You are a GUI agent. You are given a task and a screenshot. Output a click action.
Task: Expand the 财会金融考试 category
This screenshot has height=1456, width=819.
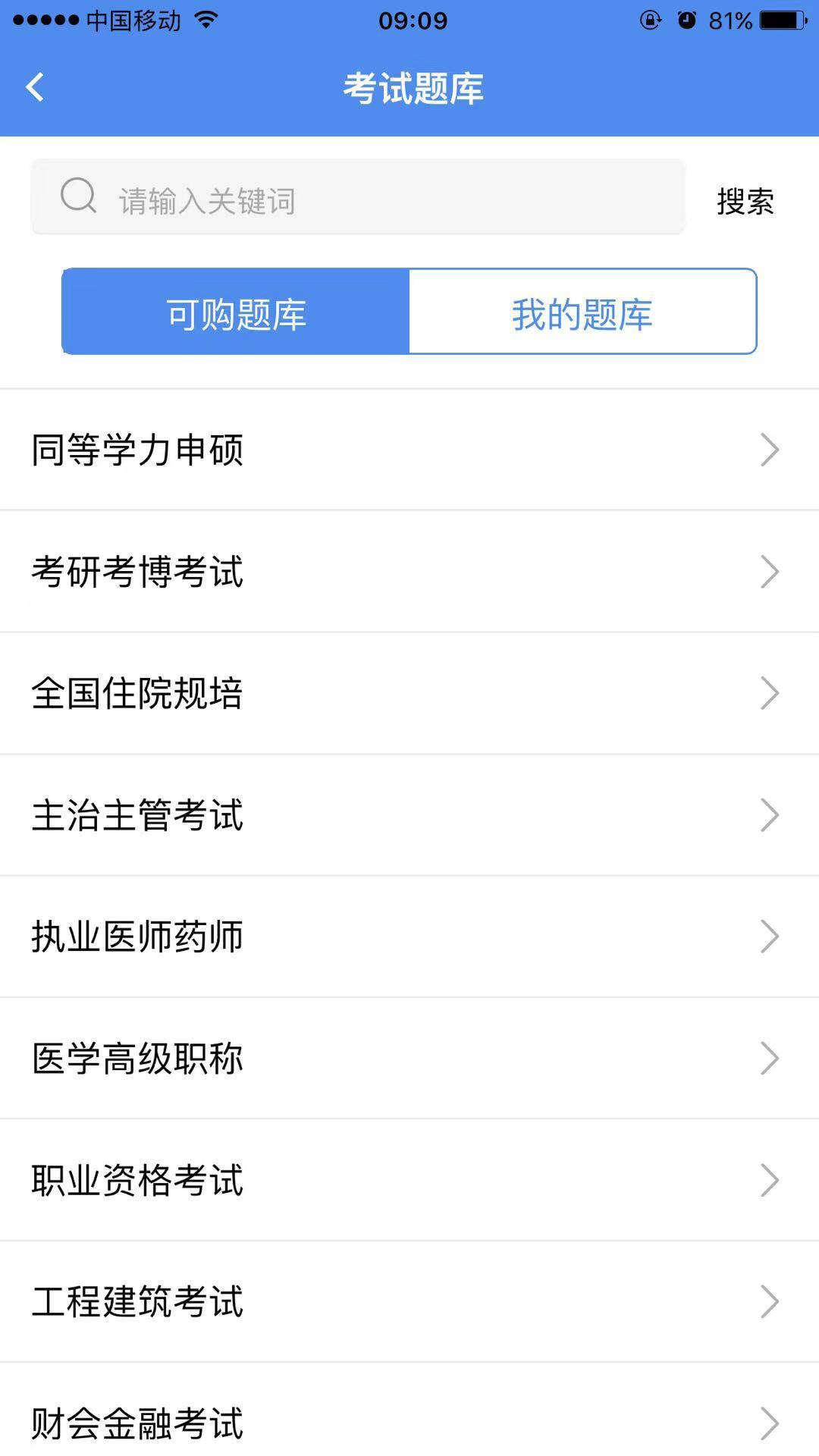[409, 1422]
